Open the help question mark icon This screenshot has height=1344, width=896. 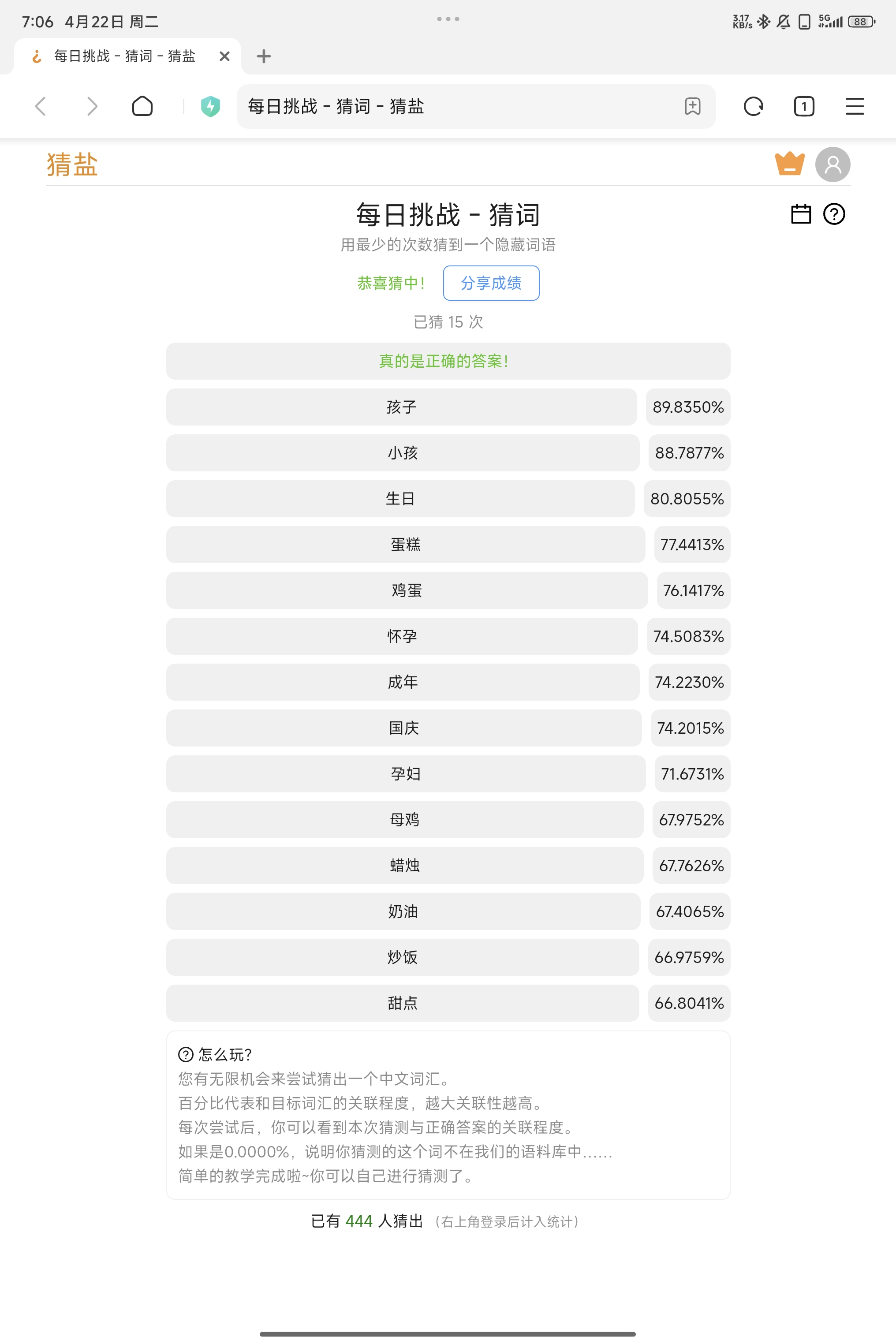click(834, 214)
